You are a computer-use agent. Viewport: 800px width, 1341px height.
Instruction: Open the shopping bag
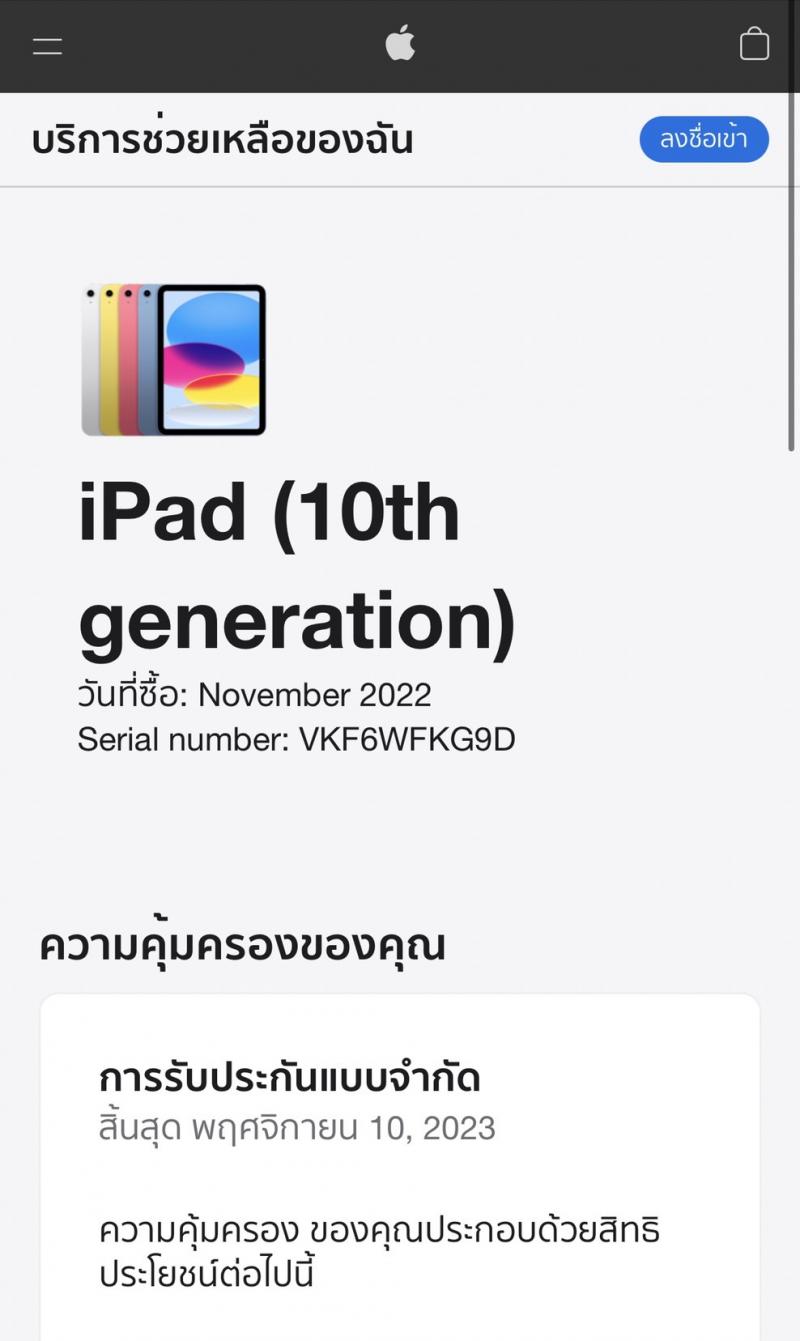pyautogui.click(x=754, y=43)
